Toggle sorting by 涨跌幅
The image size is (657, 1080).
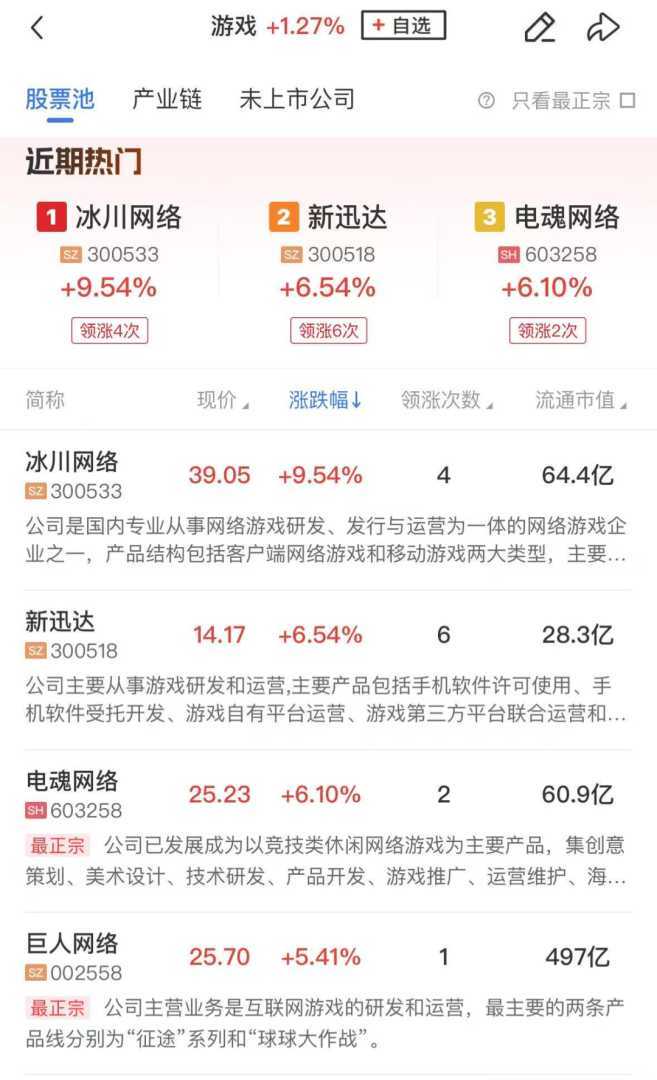pos(325,401)
